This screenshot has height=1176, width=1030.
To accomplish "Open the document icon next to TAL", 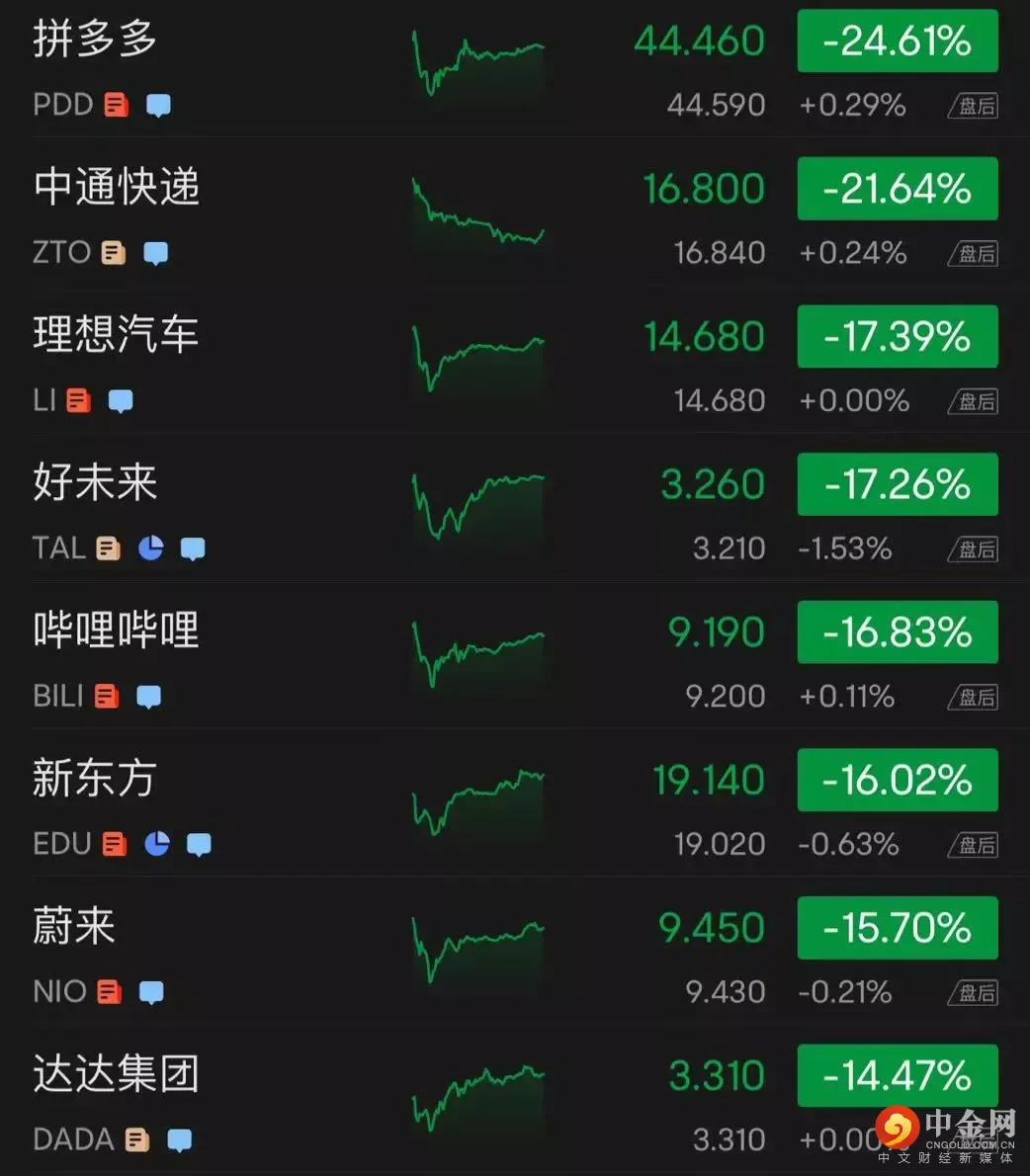I will (x=107, y=547).
